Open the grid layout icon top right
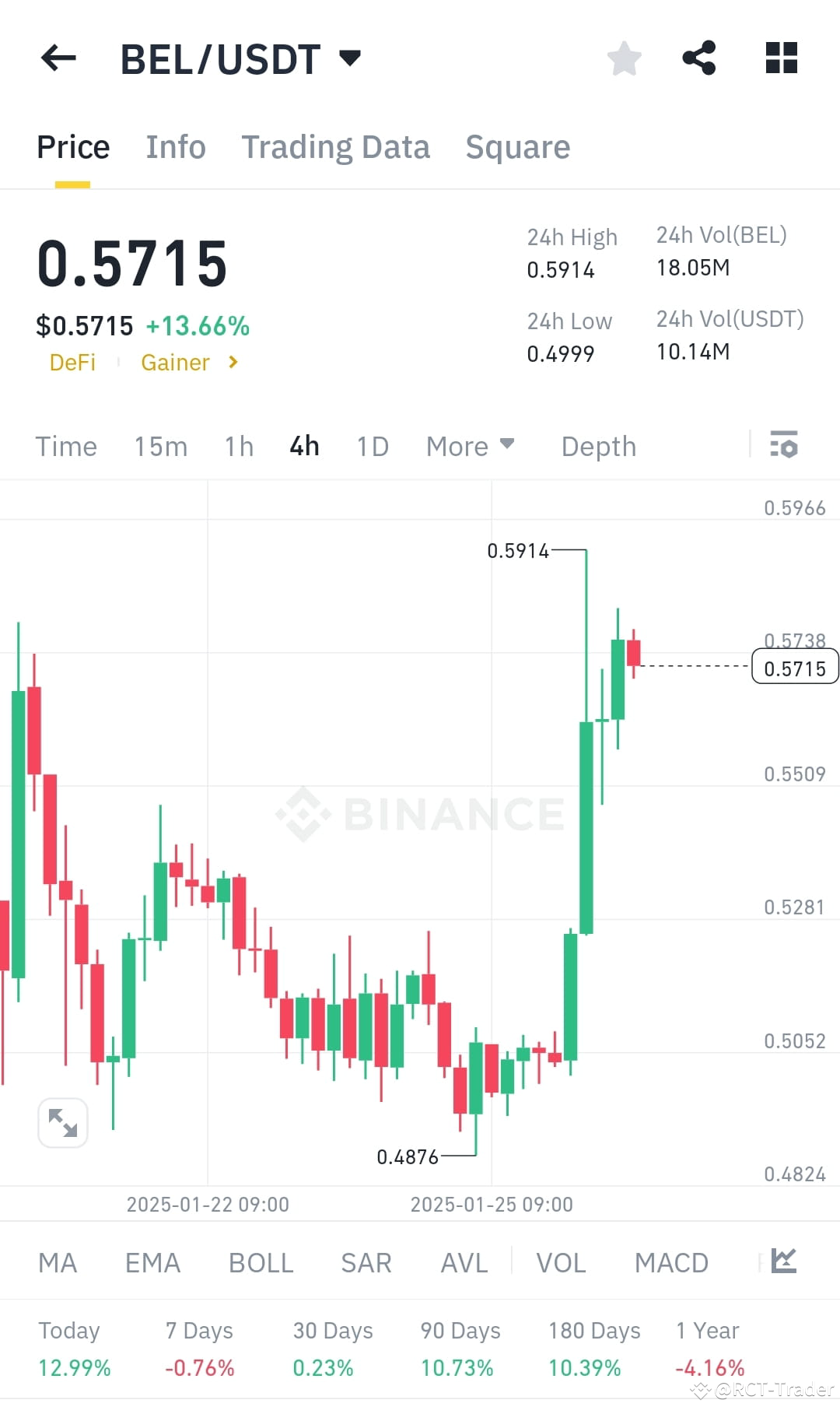This screenshot has height=1407, width=840. point(780,58)
